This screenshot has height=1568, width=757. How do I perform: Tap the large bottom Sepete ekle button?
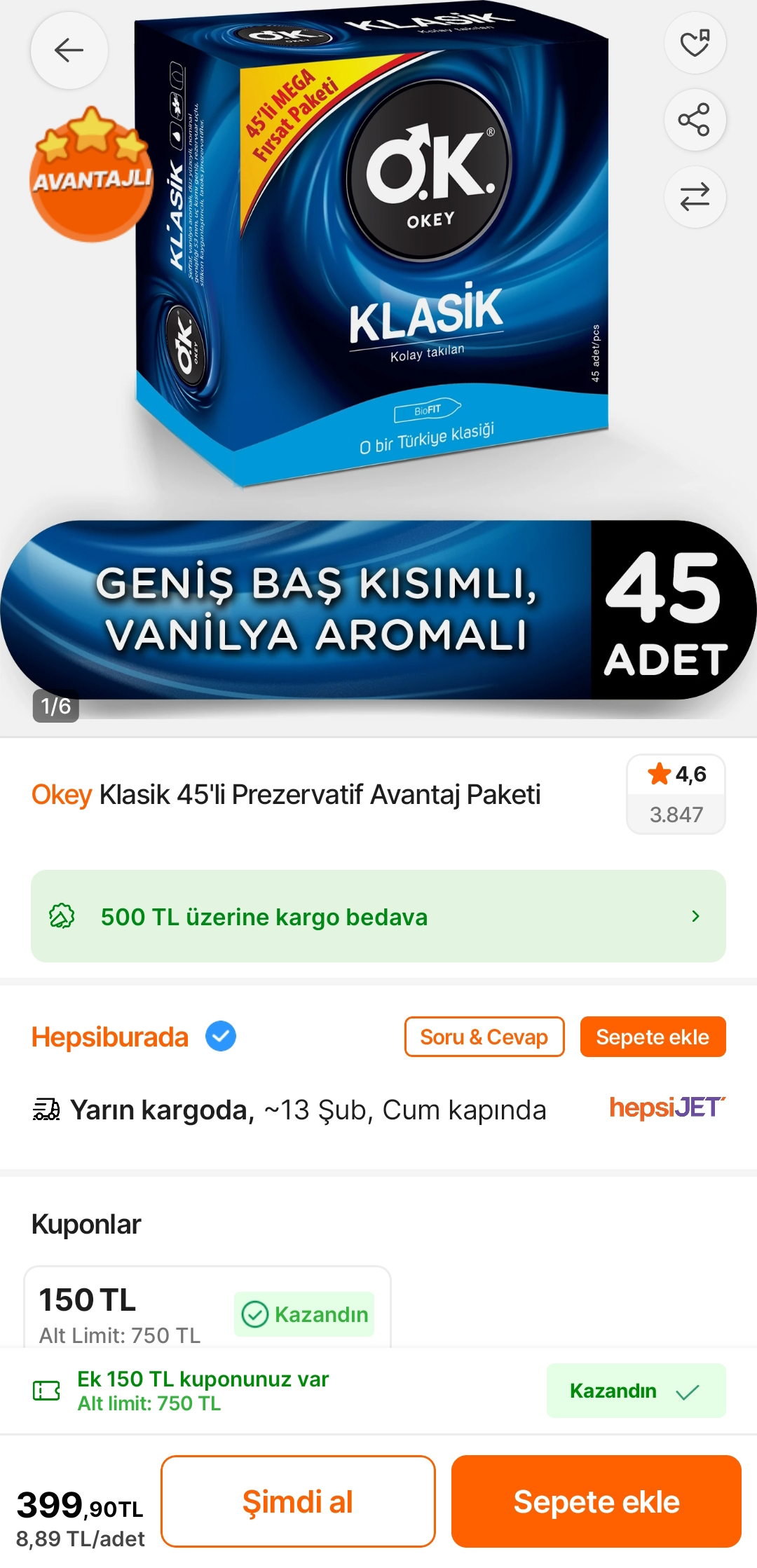pos(596,1501)
